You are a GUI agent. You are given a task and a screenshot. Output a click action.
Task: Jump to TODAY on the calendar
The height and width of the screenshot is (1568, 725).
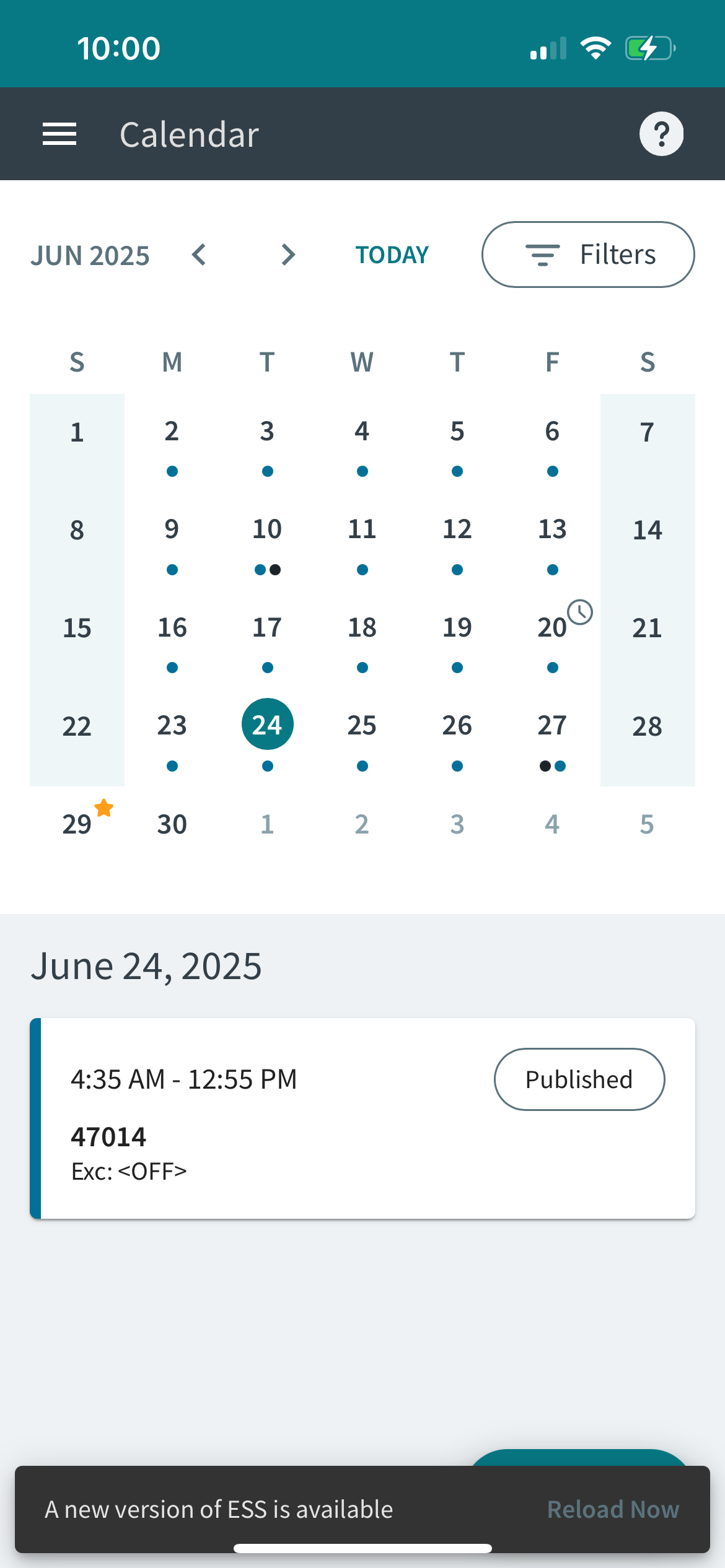pos(392,255)
